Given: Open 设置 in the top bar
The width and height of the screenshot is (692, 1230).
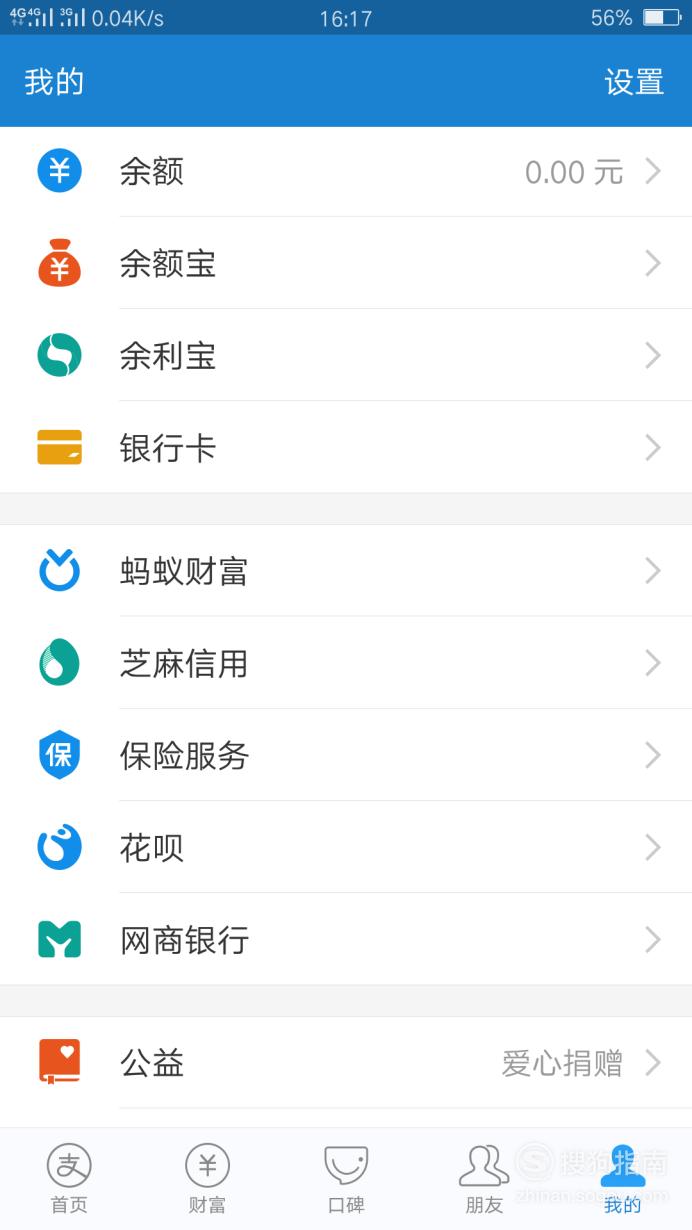Looking at the screenshot, I should (x=634, y=82).
